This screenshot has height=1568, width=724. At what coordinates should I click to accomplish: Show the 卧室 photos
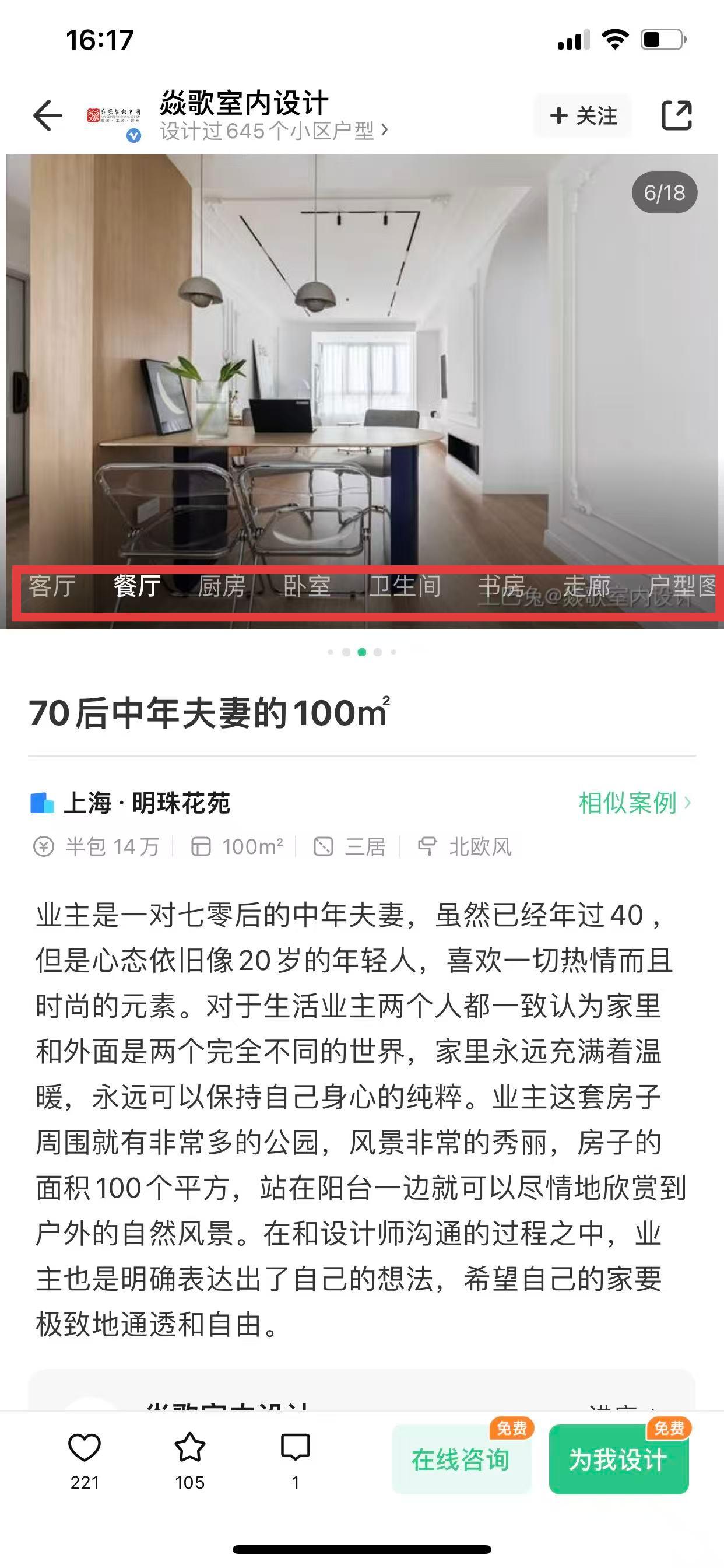(307, 586)
